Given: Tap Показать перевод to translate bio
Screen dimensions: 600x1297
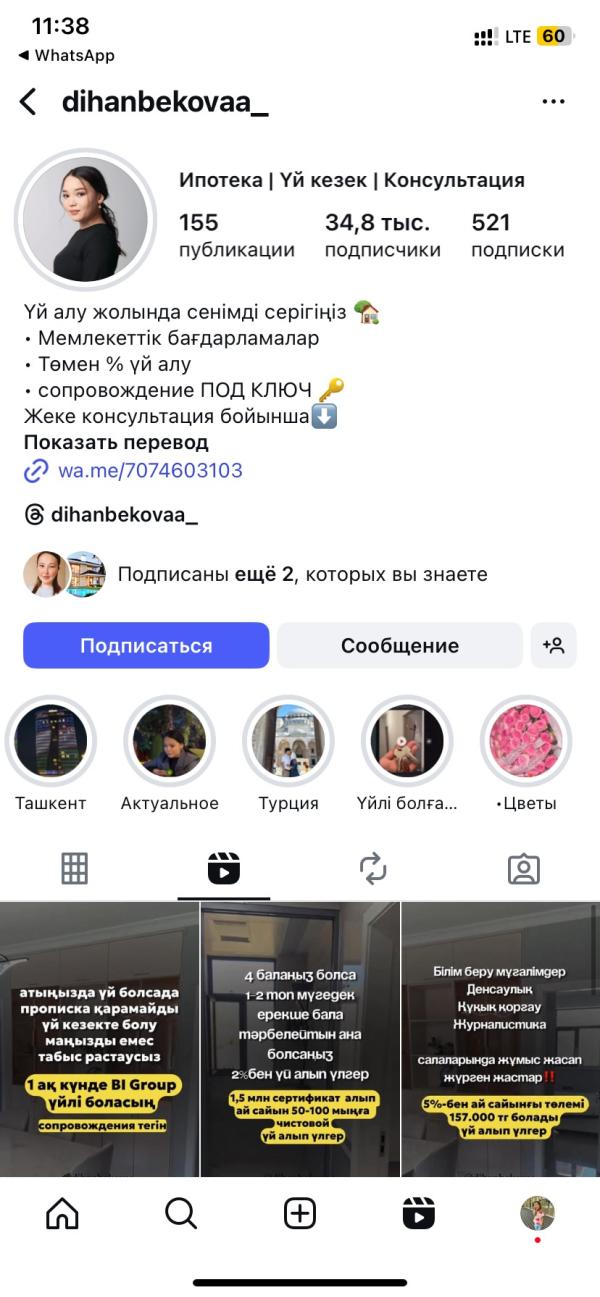Looking at the screenshot, I should (116, 443).
